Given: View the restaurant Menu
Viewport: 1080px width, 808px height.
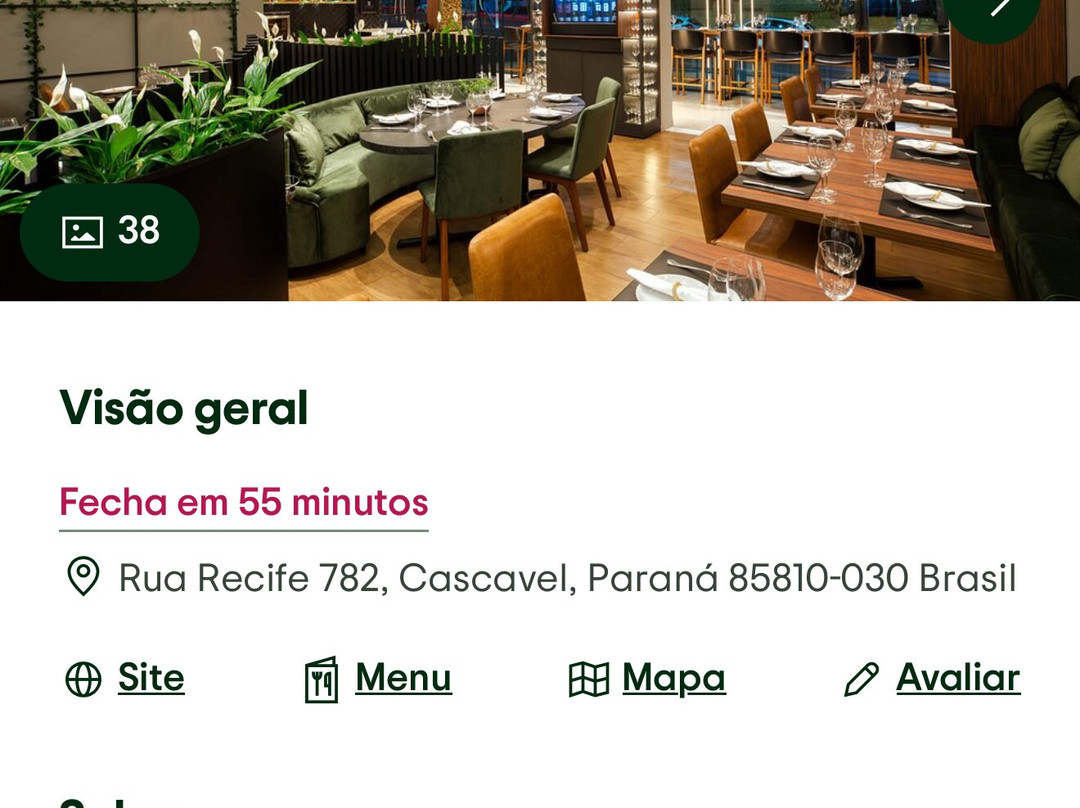Looking at the screenshot, I should pos(378,678).
